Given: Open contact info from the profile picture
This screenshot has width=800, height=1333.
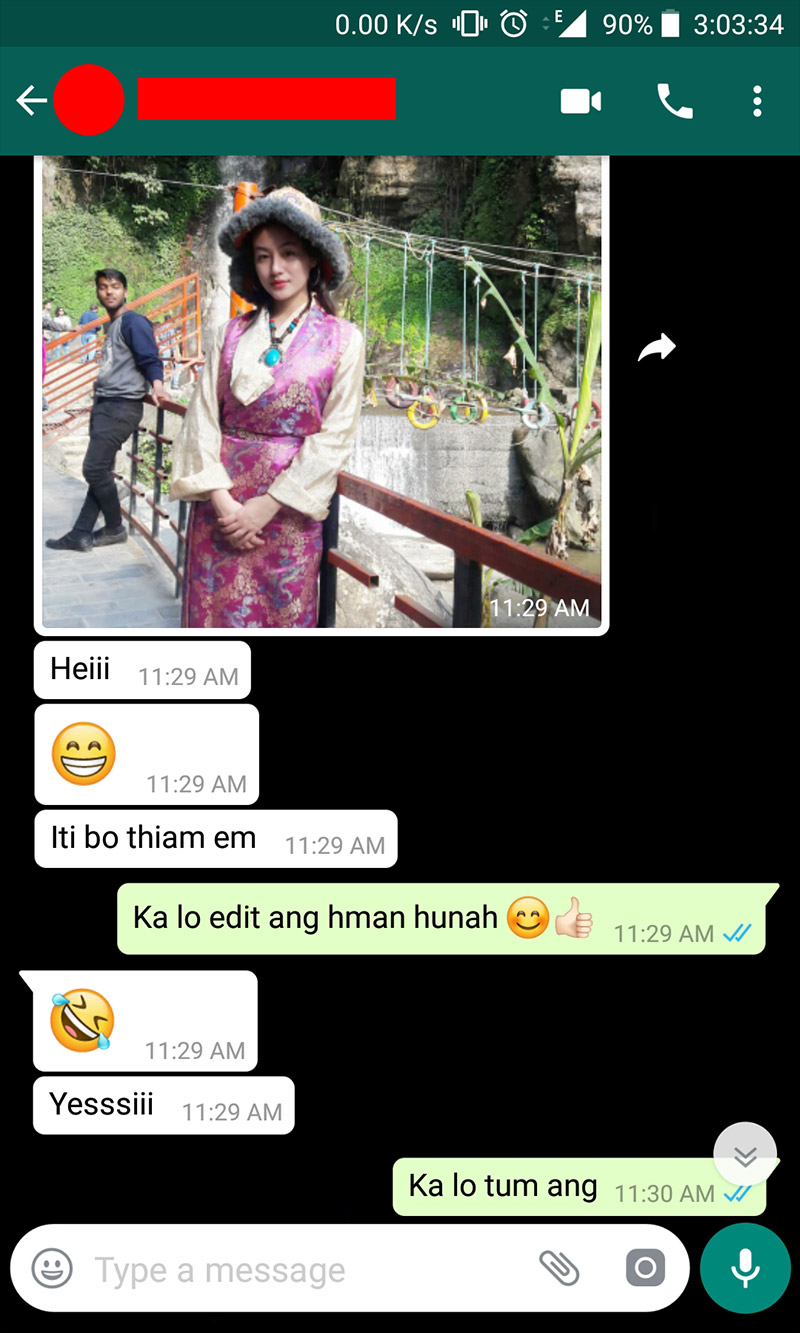Looking at the screenshot, I should click(88, 100).
